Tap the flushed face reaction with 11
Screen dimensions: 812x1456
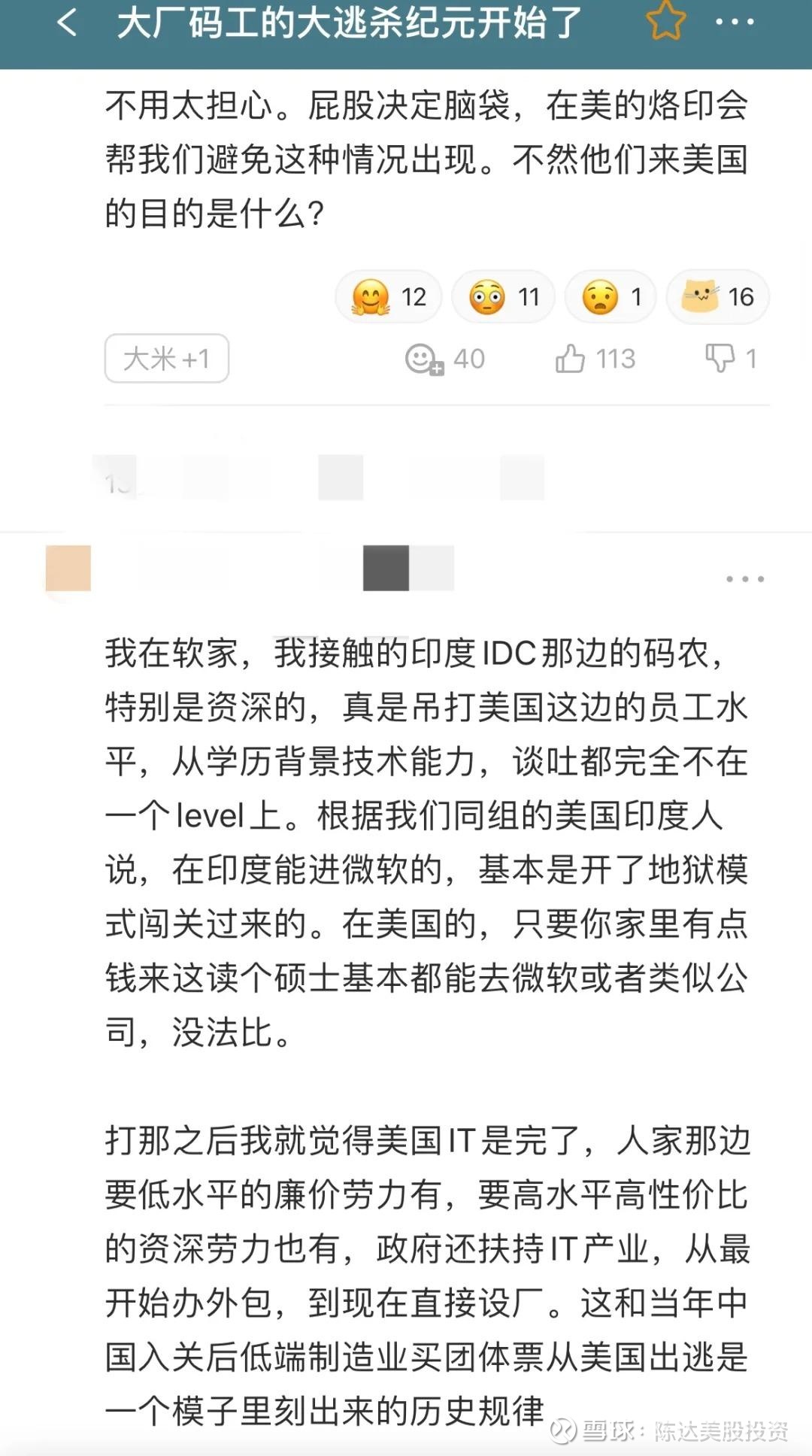click(x=504, y=297)
